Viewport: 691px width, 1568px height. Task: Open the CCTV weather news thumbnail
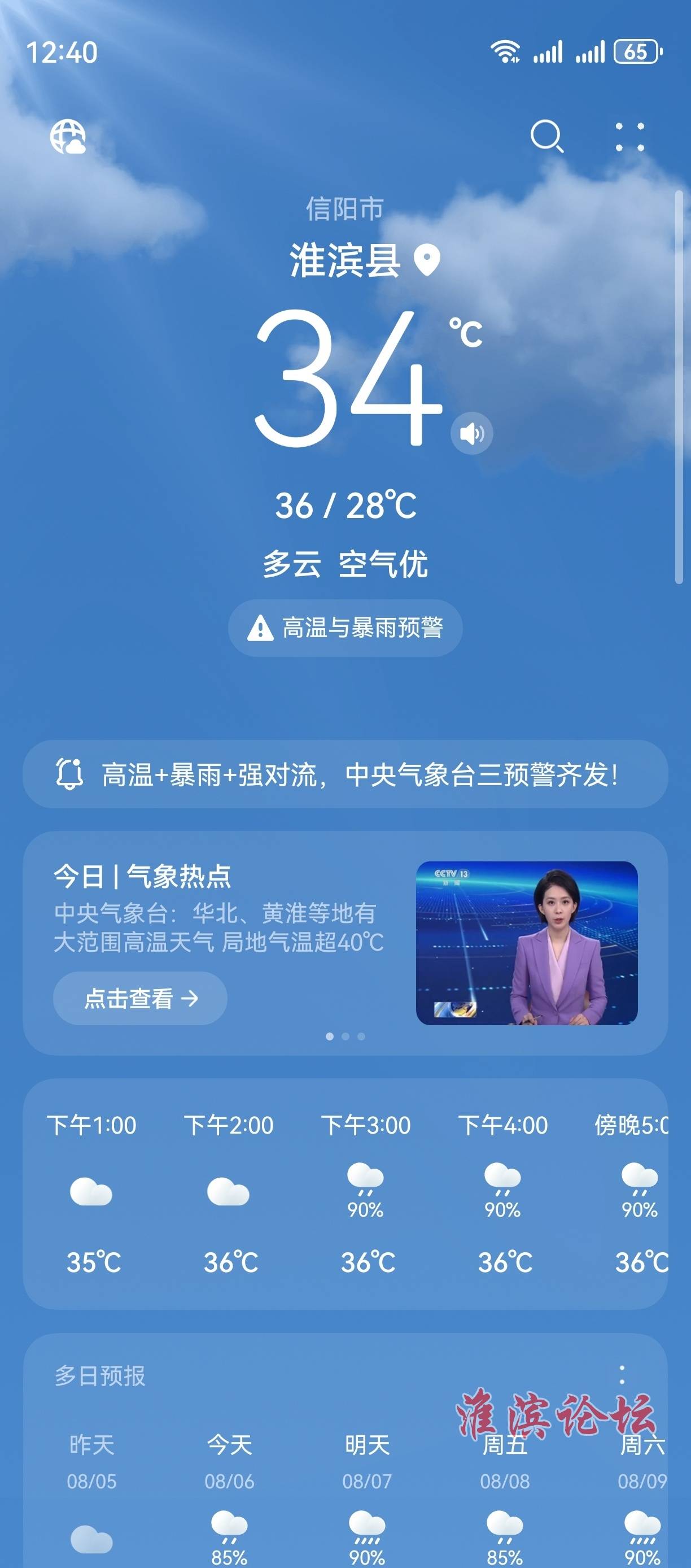pos(527,943)
